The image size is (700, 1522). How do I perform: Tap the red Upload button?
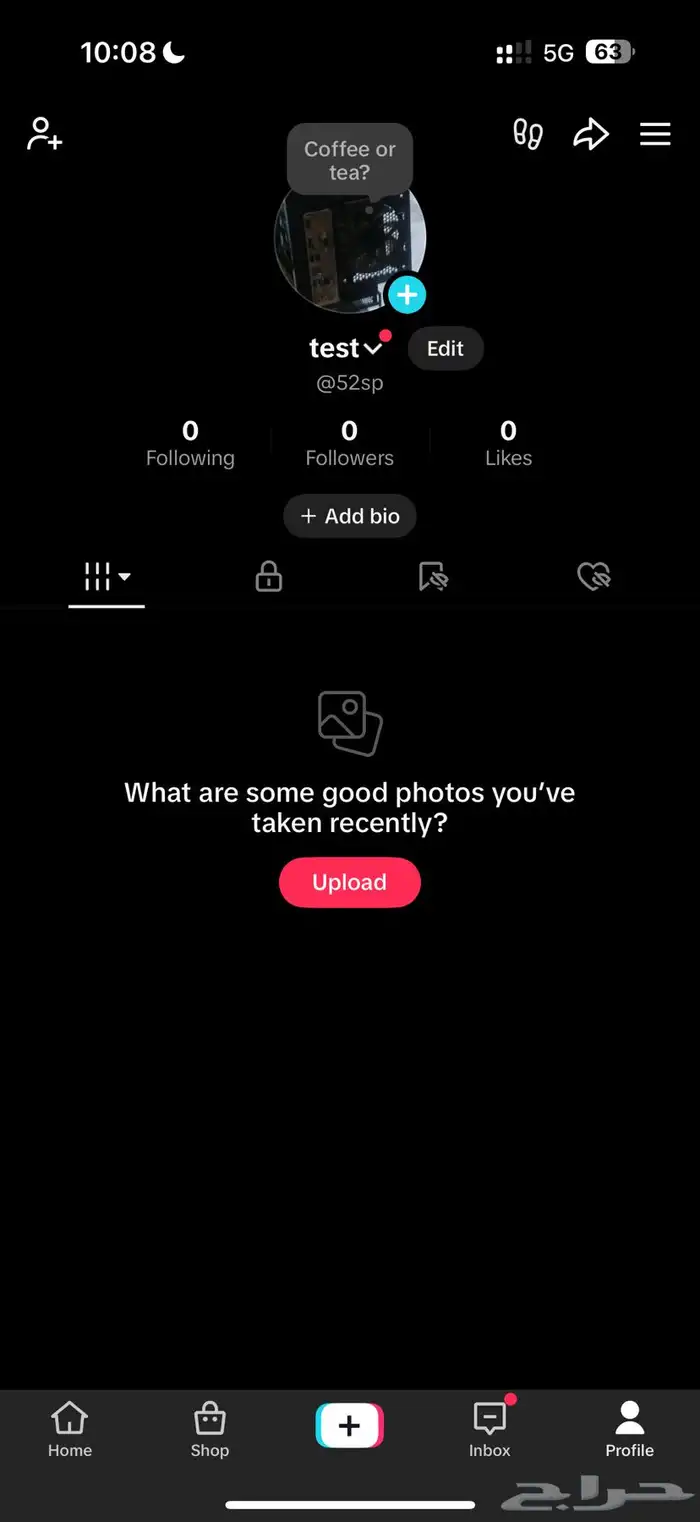pyautogui.click(x=349, y=882)
